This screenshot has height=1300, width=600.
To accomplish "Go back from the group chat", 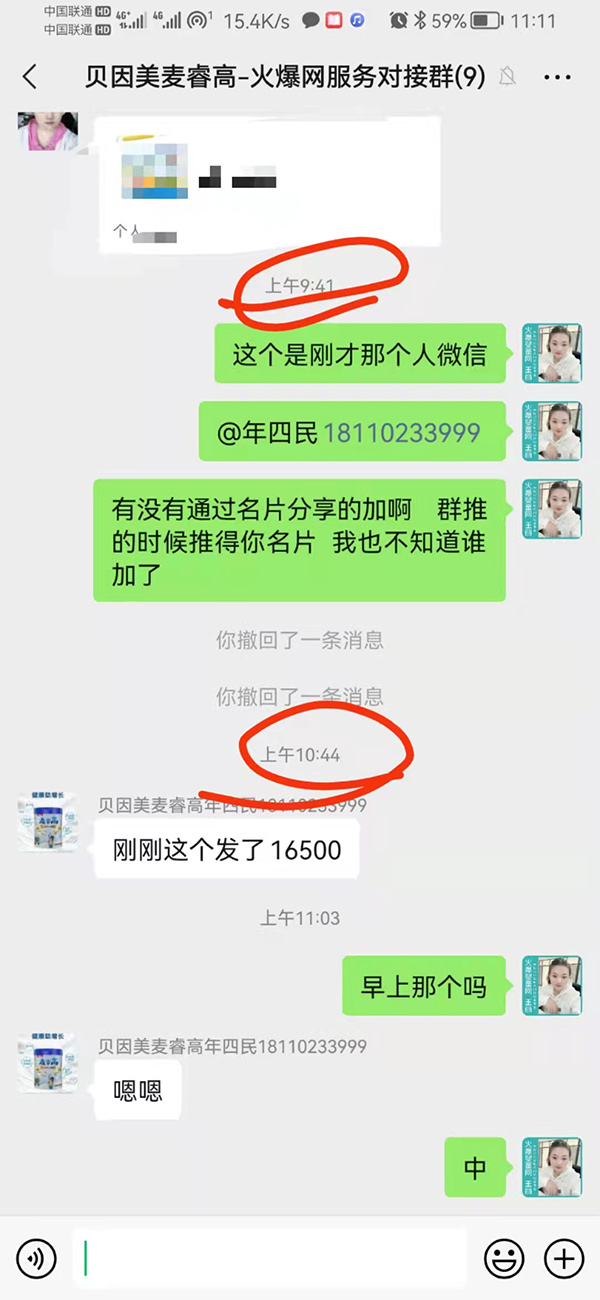I will pyautogui.click(x=30, y=76).
